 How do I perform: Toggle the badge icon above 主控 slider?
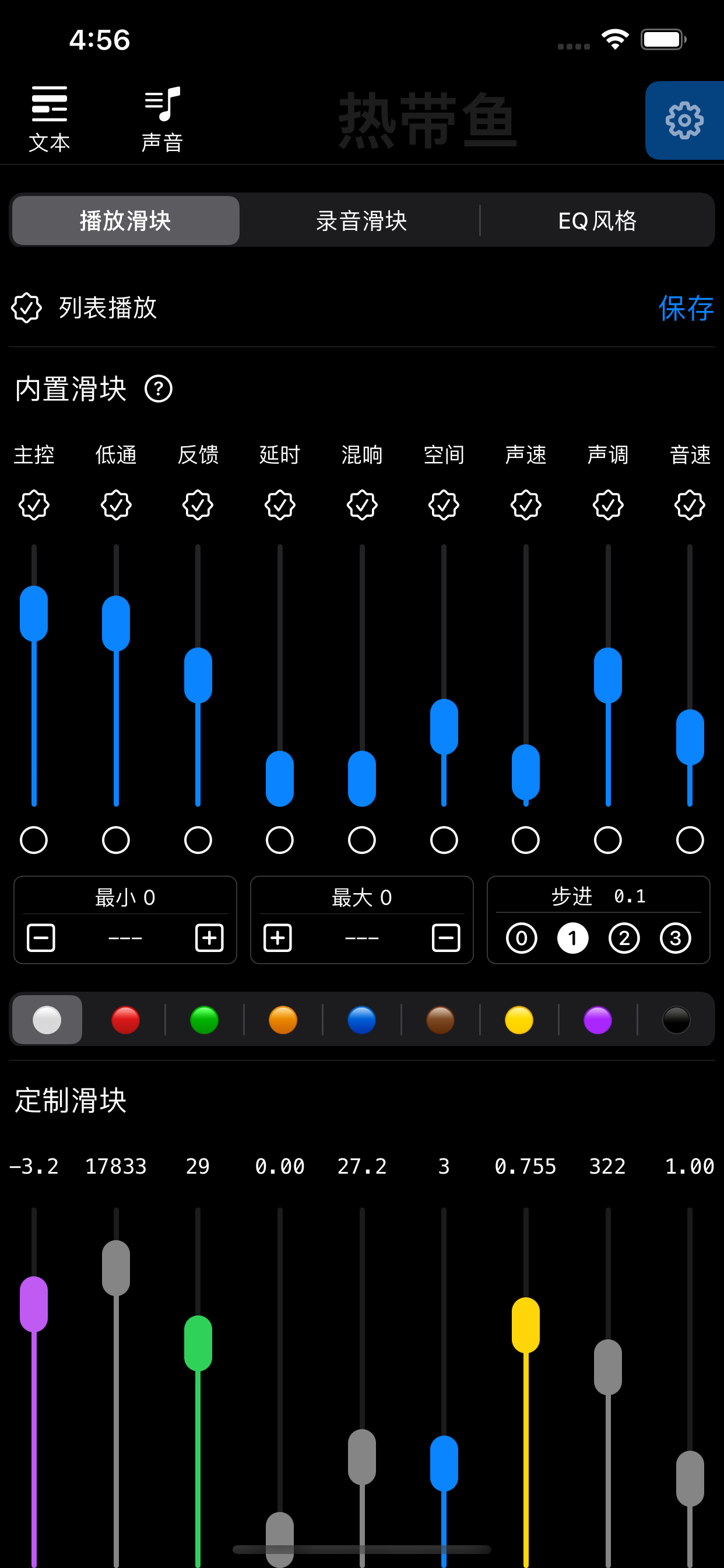34,504
